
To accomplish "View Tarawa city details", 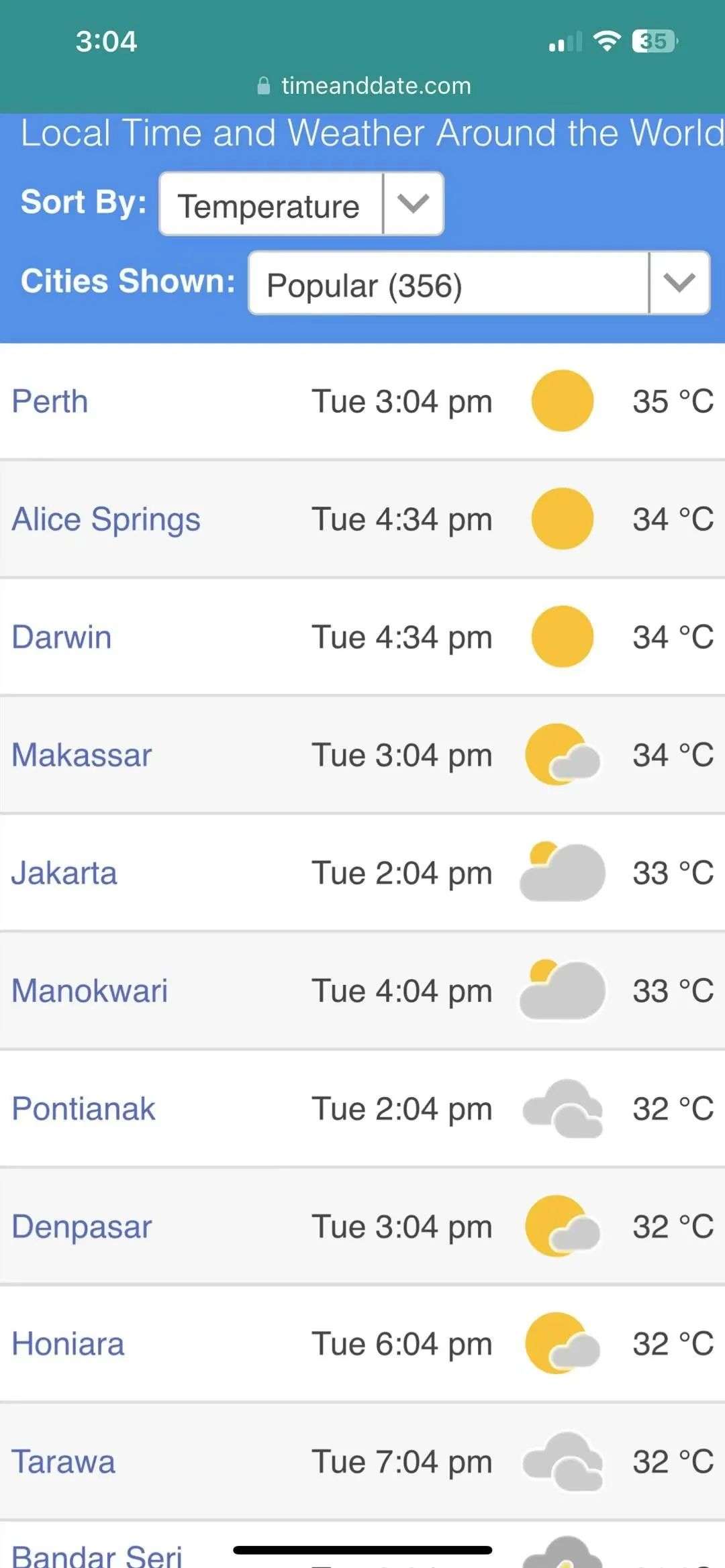I will tap(64, 1461).
